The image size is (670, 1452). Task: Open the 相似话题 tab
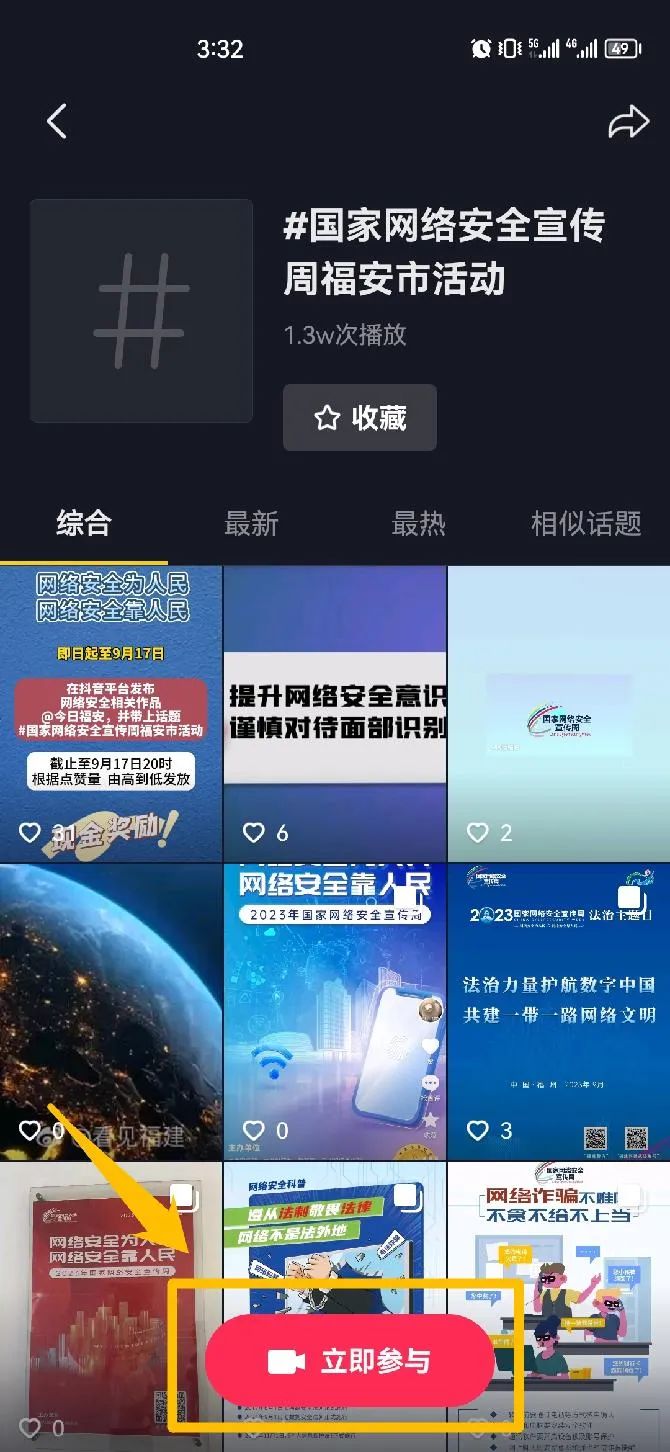pos(585,523)
